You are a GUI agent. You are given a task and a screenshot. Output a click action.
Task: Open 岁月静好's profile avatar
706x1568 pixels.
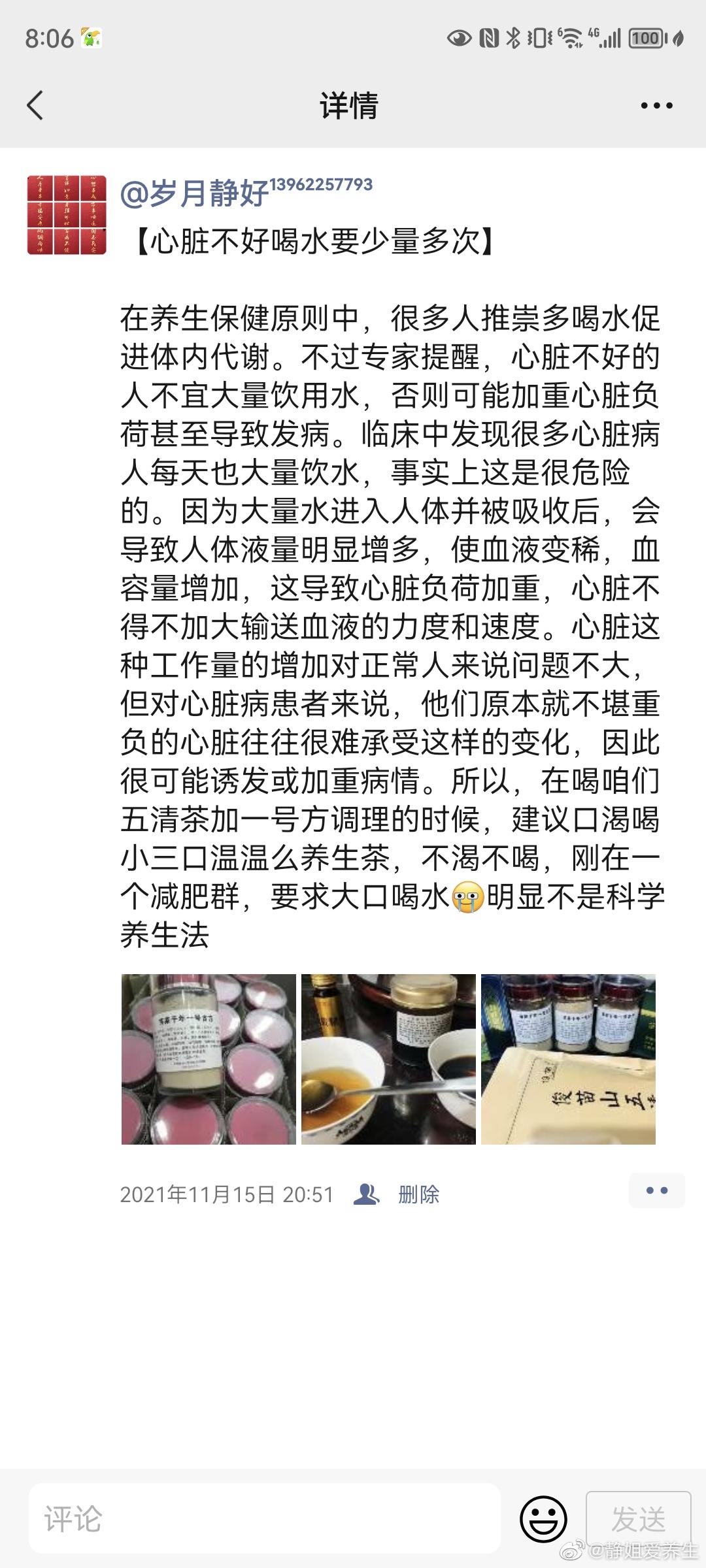pos(67,215)
